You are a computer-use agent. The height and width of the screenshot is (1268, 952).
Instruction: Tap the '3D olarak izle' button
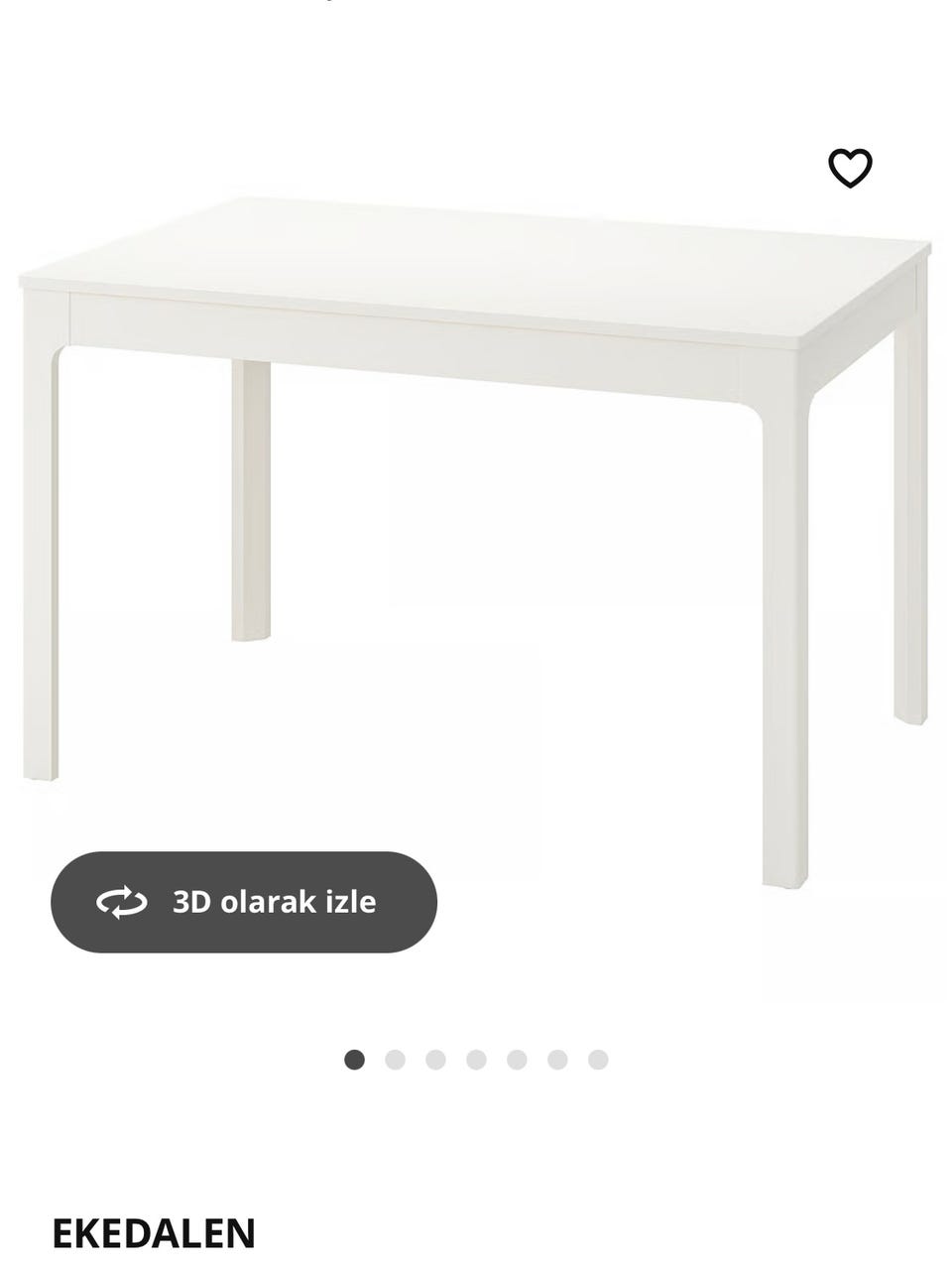244,902
